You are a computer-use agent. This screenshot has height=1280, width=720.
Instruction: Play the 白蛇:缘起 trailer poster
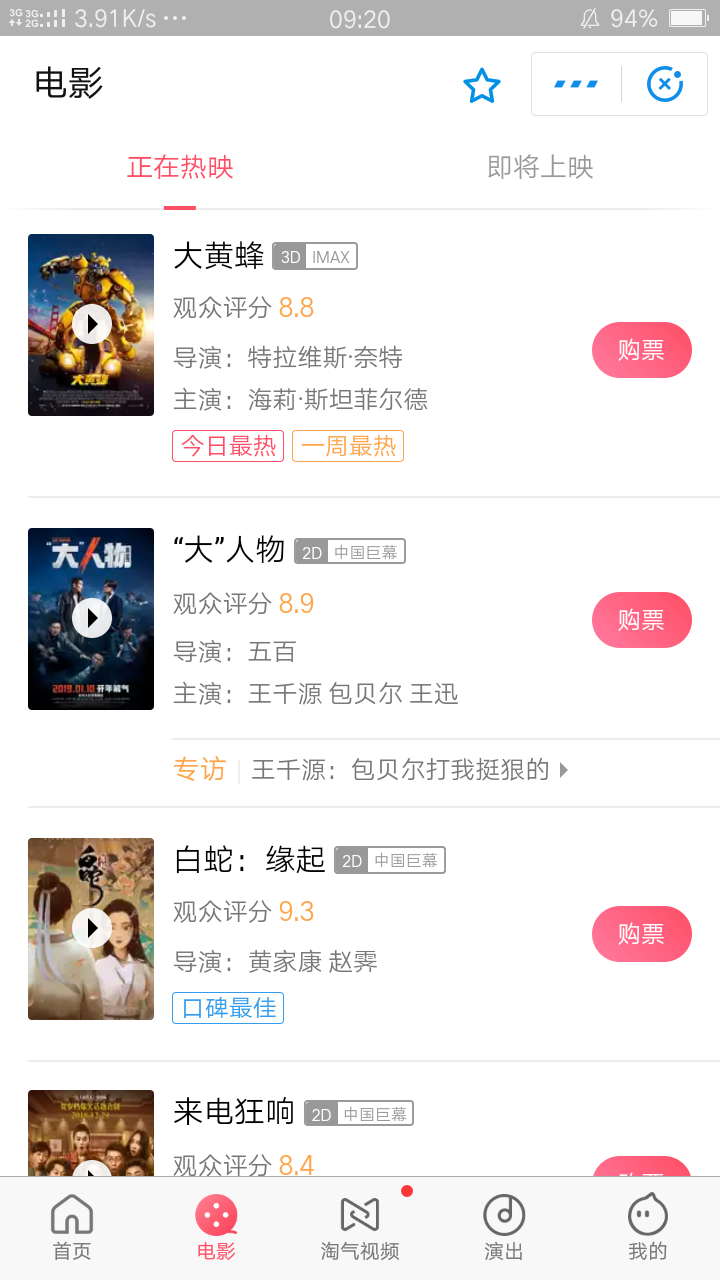click(91, 929)
